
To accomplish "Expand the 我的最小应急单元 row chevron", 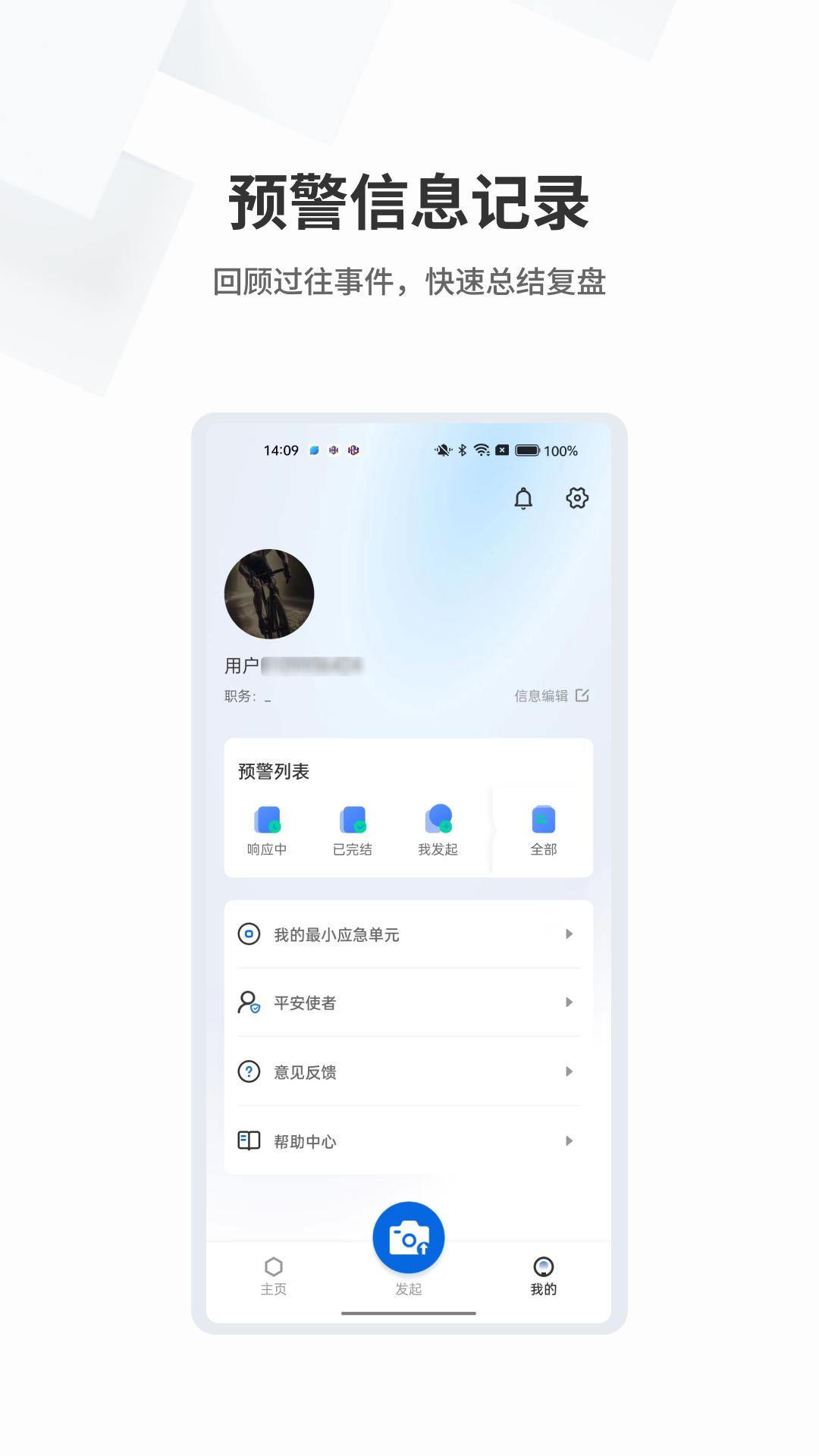I will pos(570,934).
